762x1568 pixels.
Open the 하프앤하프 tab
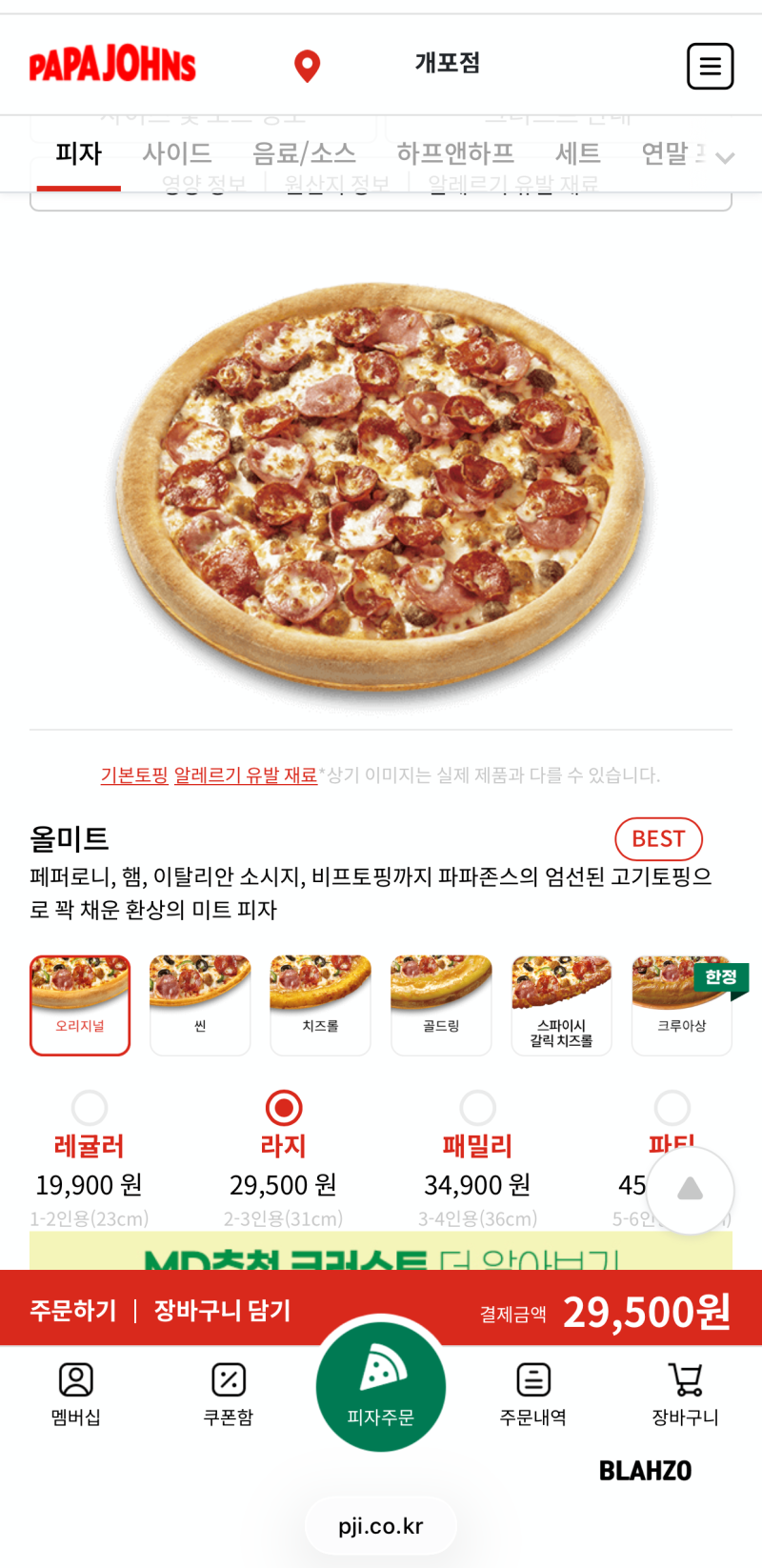click(x=455, y=153)
